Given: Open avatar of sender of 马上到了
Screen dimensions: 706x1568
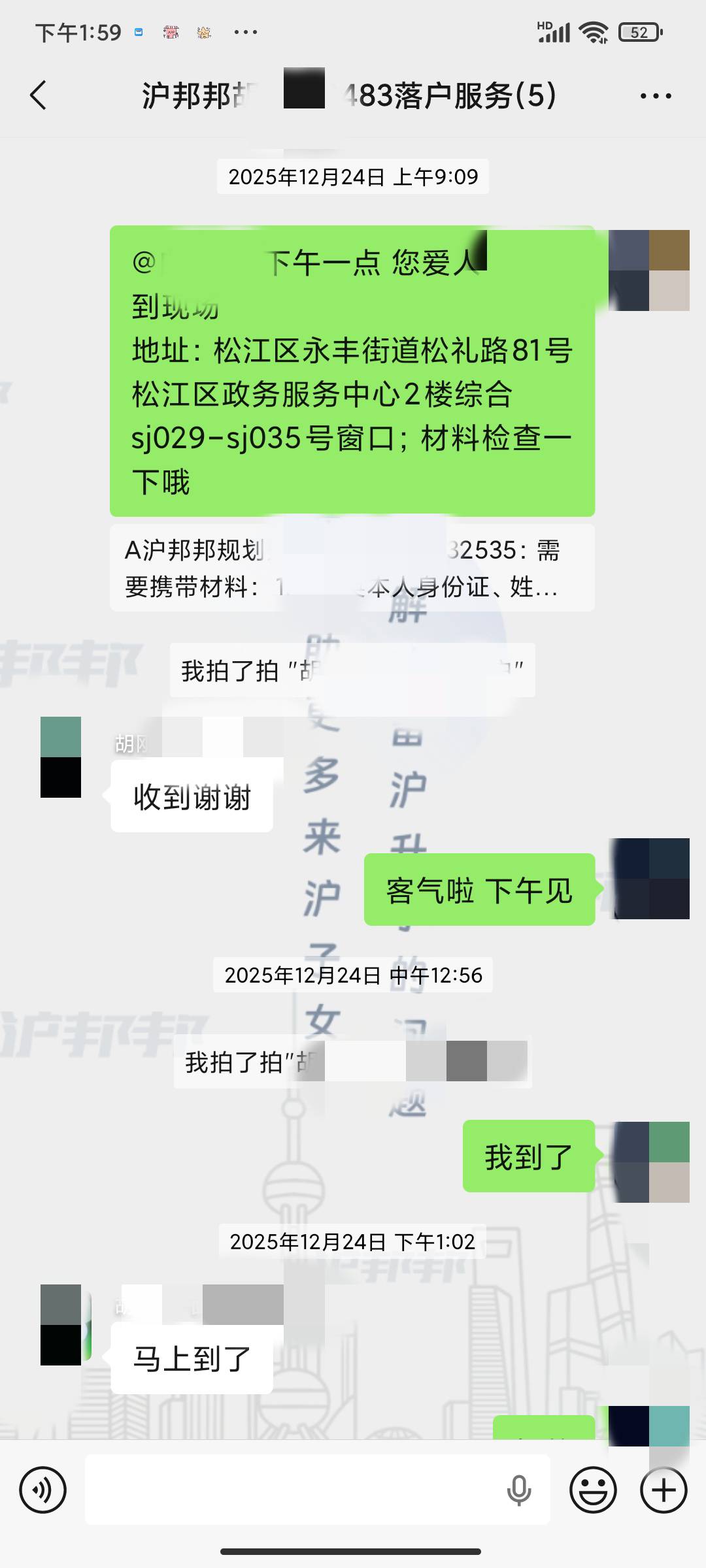Looking at the screenshot, I should 61,1325.
